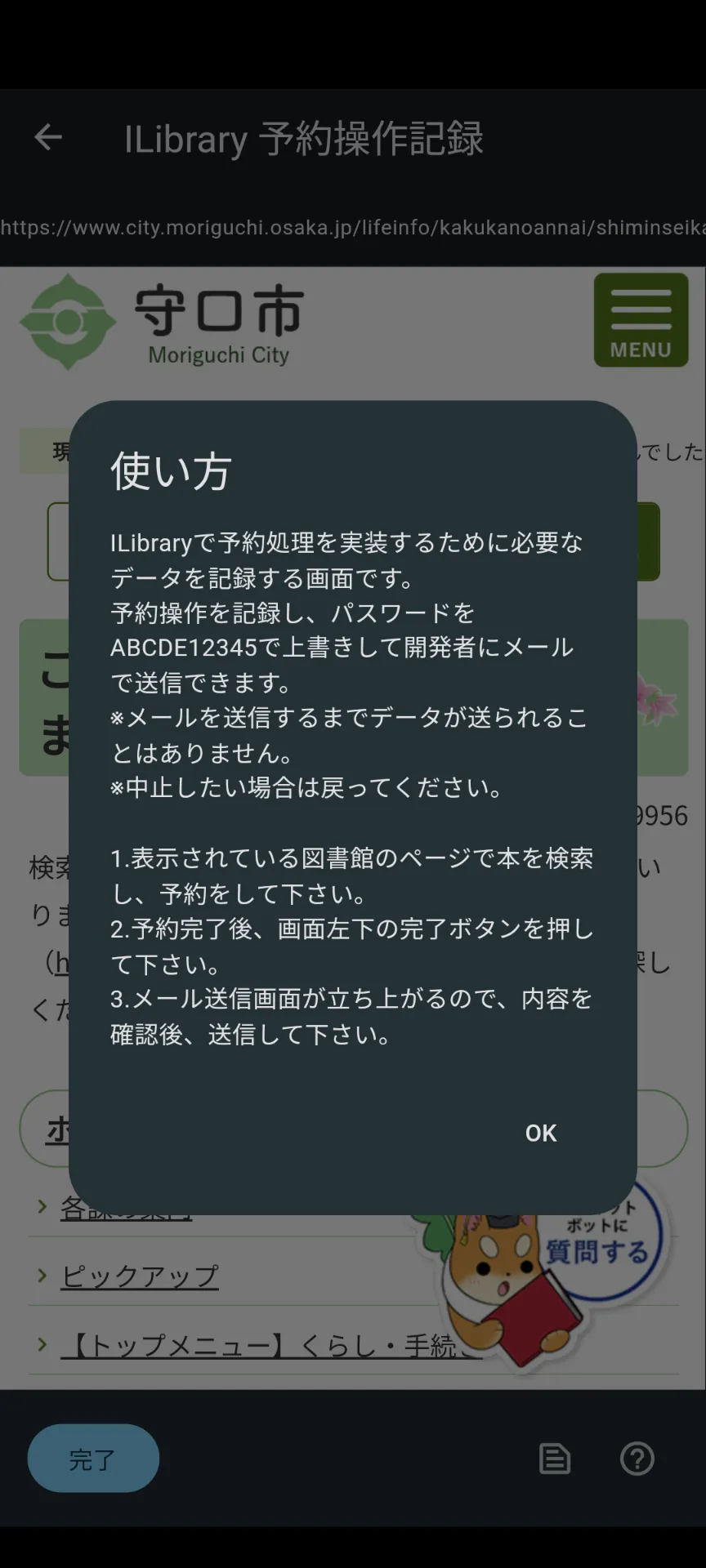Open the ピックアップ link
The width and height of the screenshot is (706, 1568).
[140, 1276]
